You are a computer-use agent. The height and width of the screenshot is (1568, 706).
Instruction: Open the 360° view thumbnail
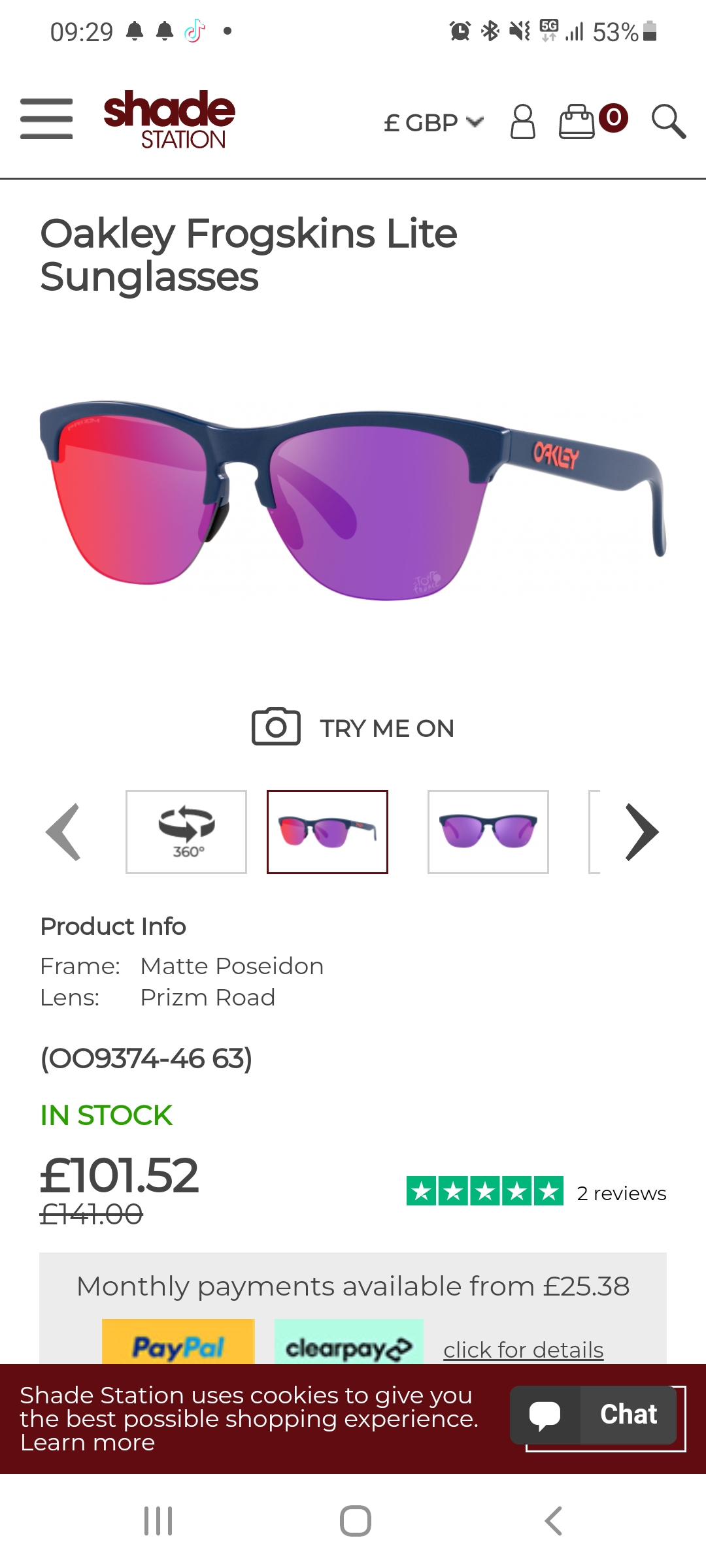coord(186,832)
